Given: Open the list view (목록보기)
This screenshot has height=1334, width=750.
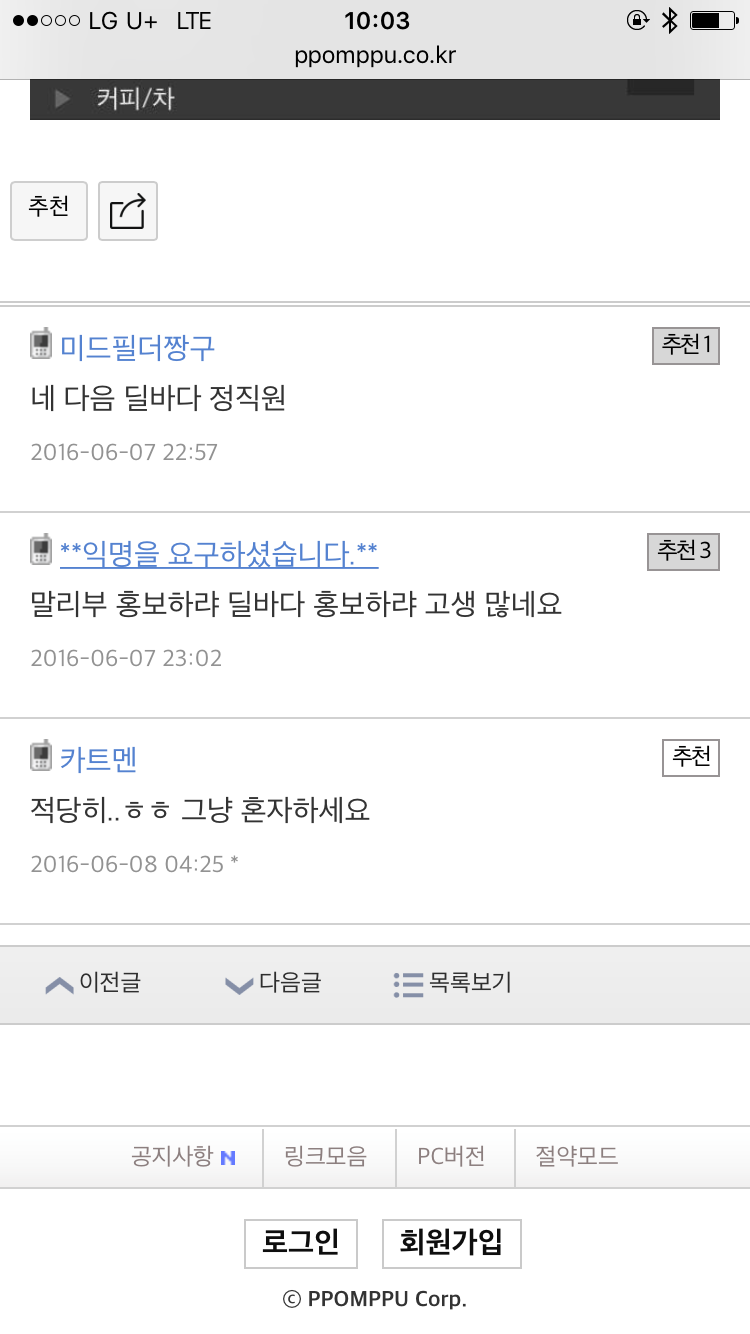Looking at the screenshot, I should pyautogui.click(x=453, y=984).
